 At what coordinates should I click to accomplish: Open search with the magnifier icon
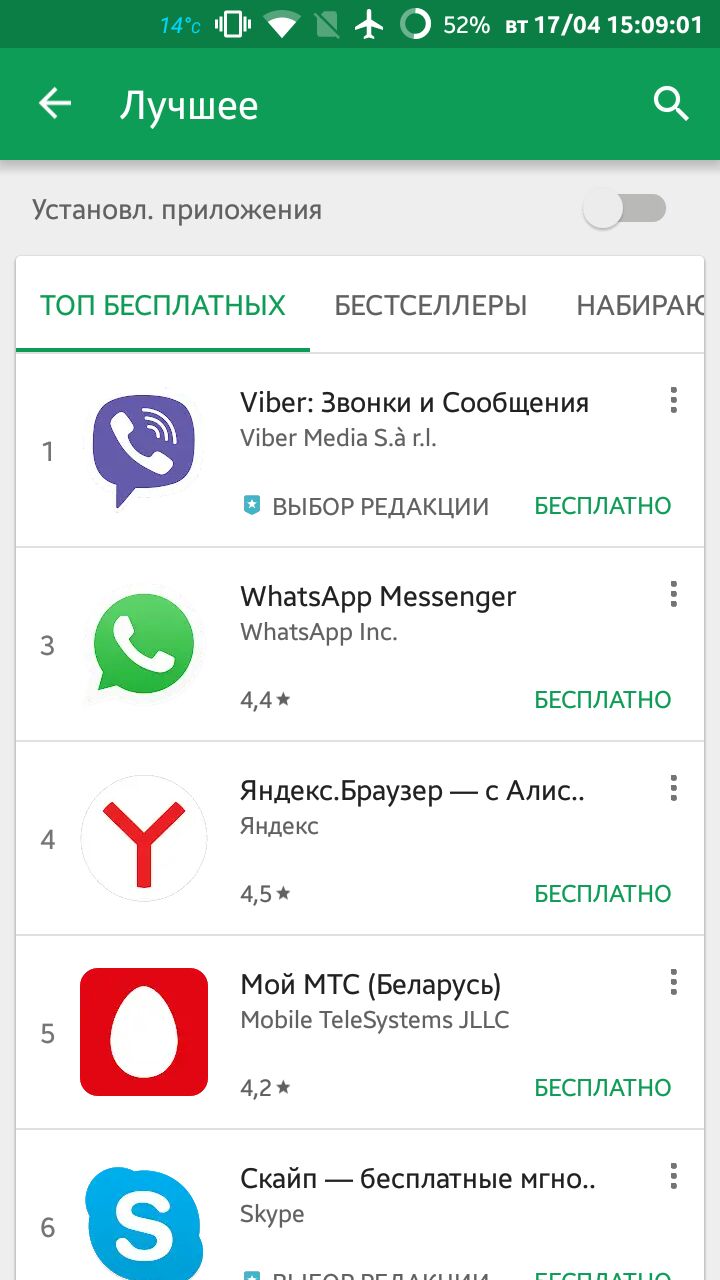click(671, 104)
